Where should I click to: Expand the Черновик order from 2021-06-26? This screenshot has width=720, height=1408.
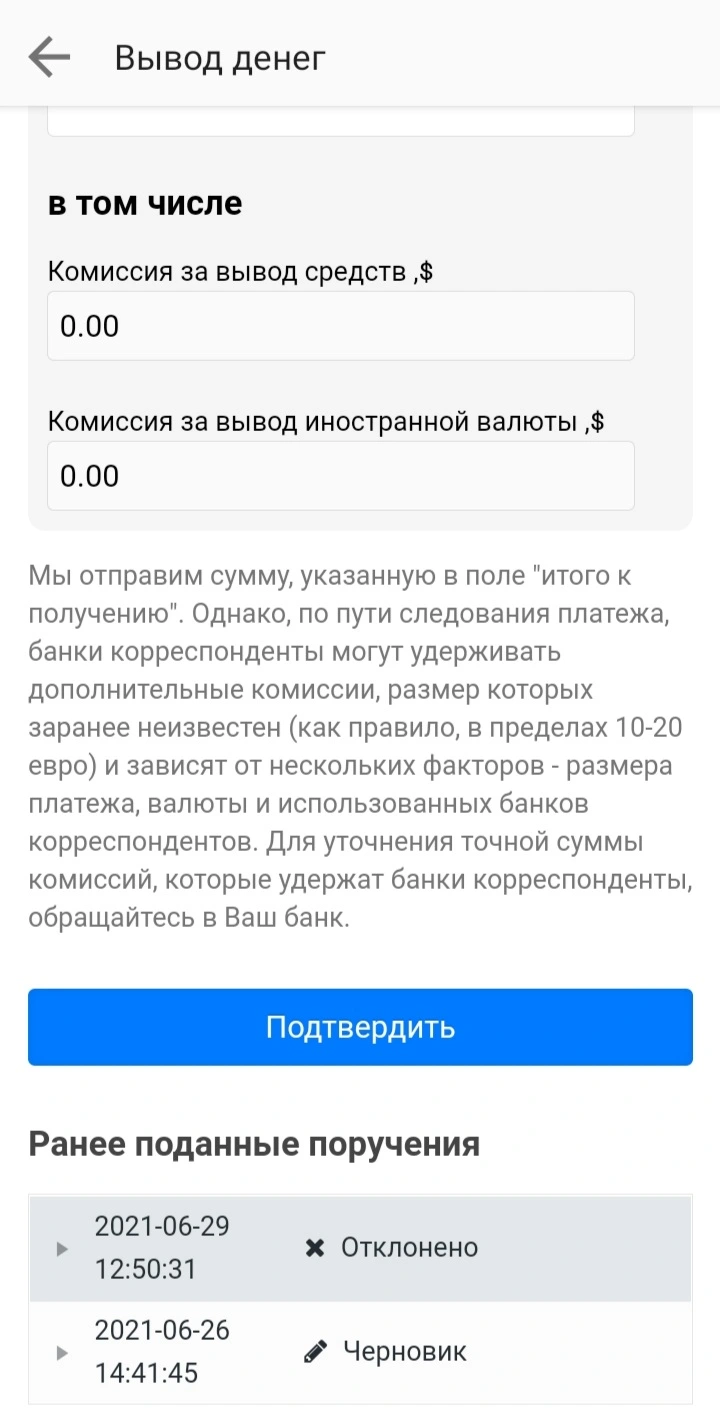[360, 1352]
